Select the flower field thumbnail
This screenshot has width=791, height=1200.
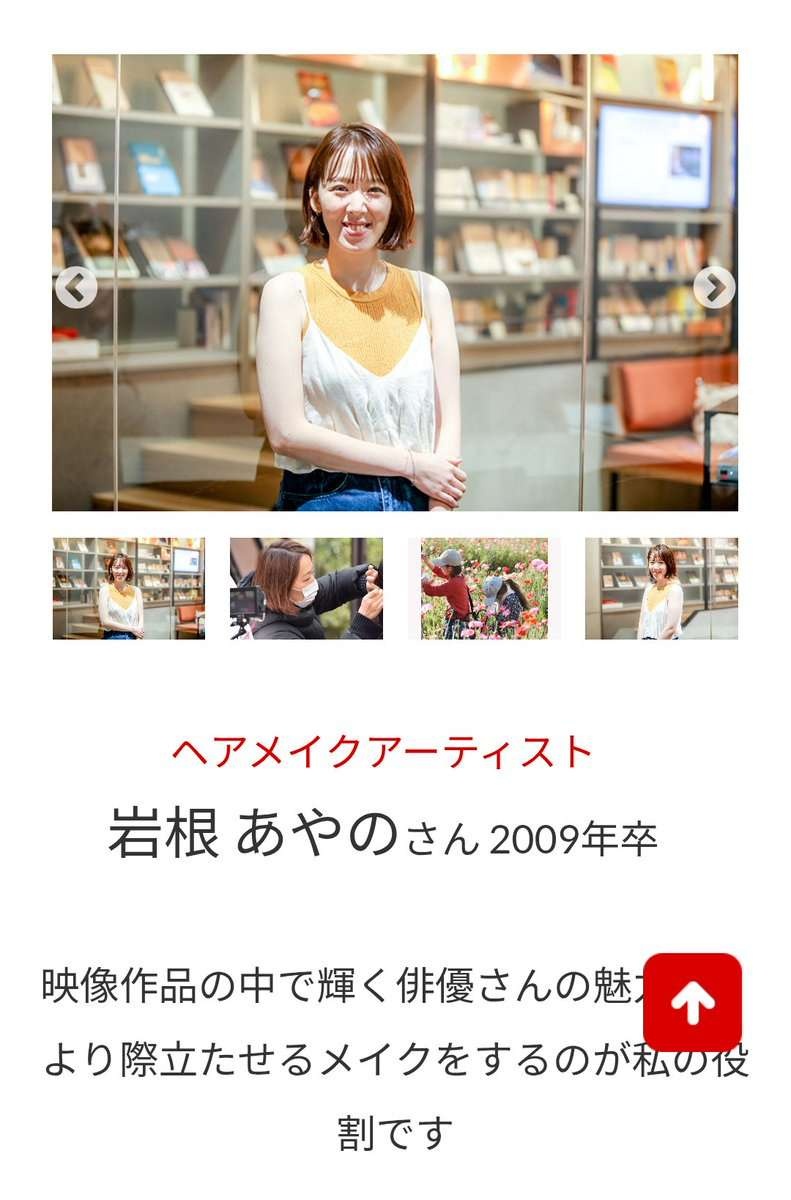[484, 588]
